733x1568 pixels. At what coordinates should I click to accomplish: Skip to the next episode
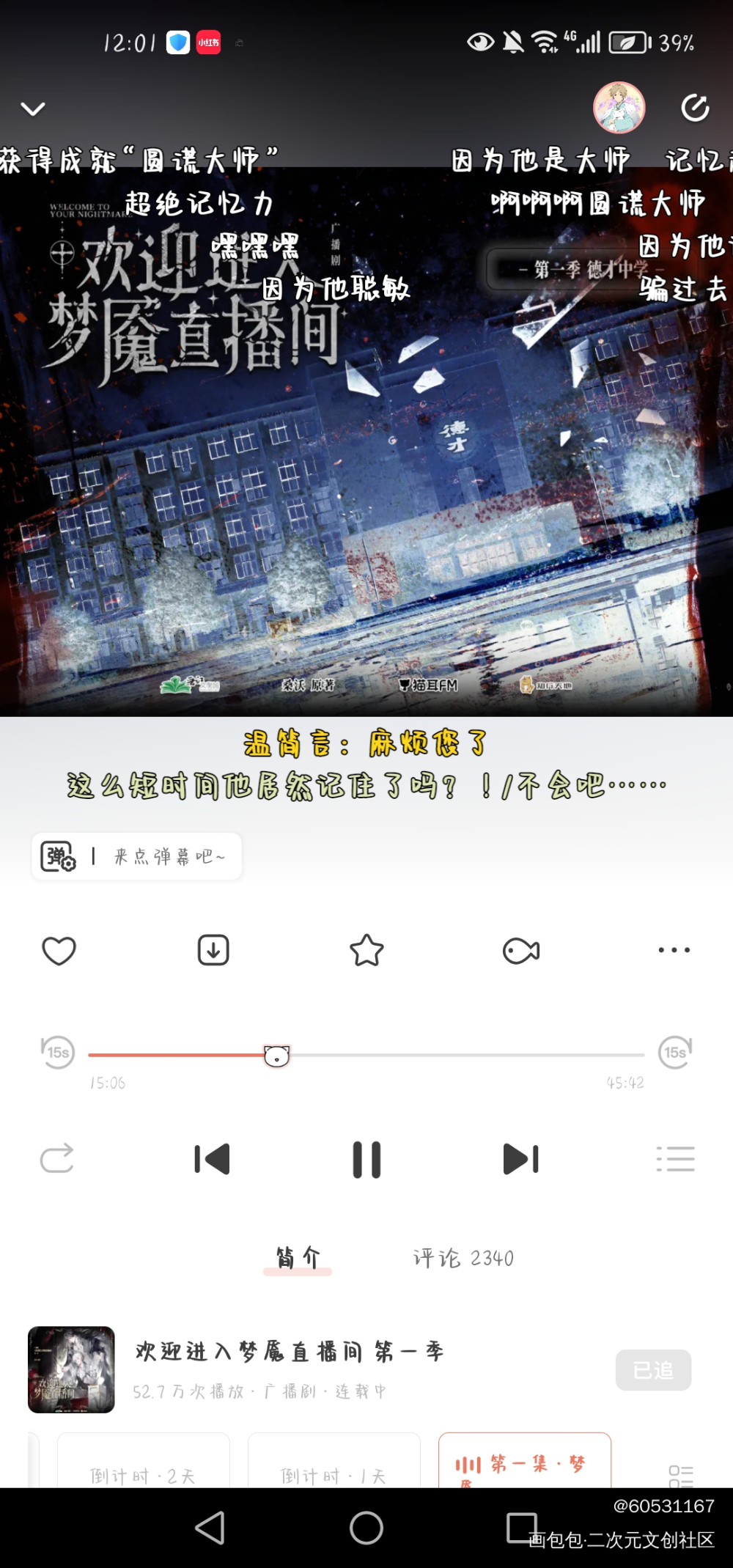coord(521,1159)
